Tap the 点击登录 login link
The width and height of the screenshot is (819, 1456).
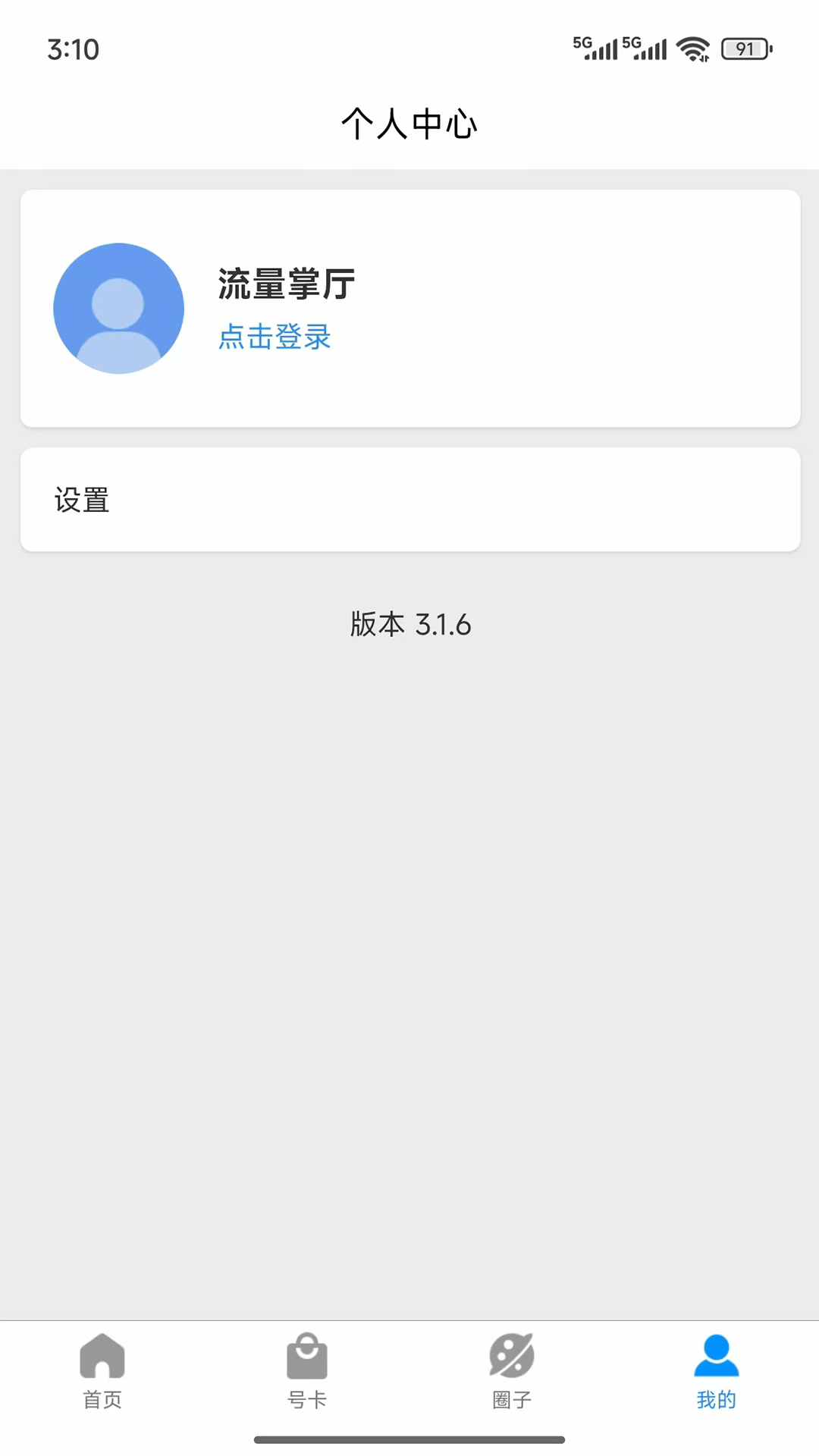point(274,337)
